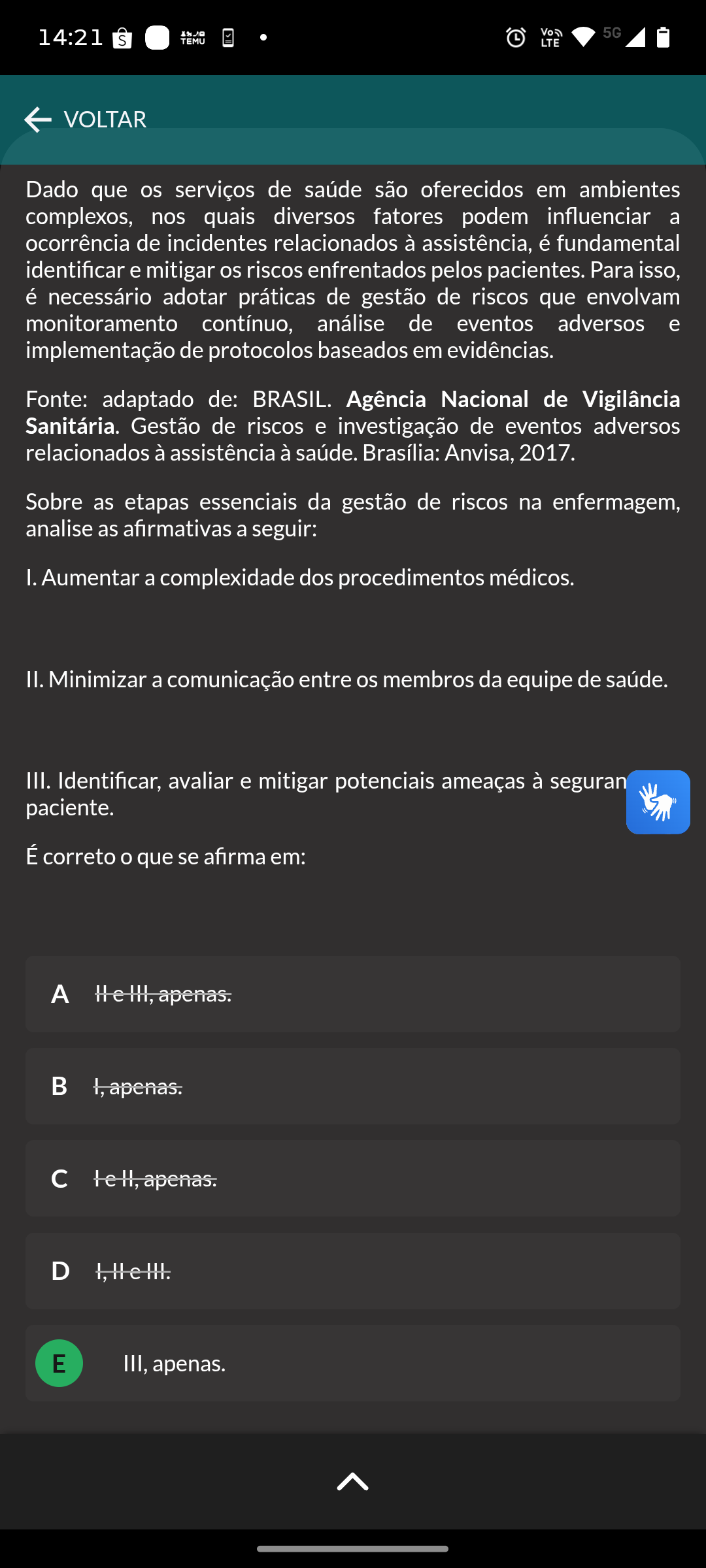Select answer A: II e III, apenas

click(x=353, y=994)
